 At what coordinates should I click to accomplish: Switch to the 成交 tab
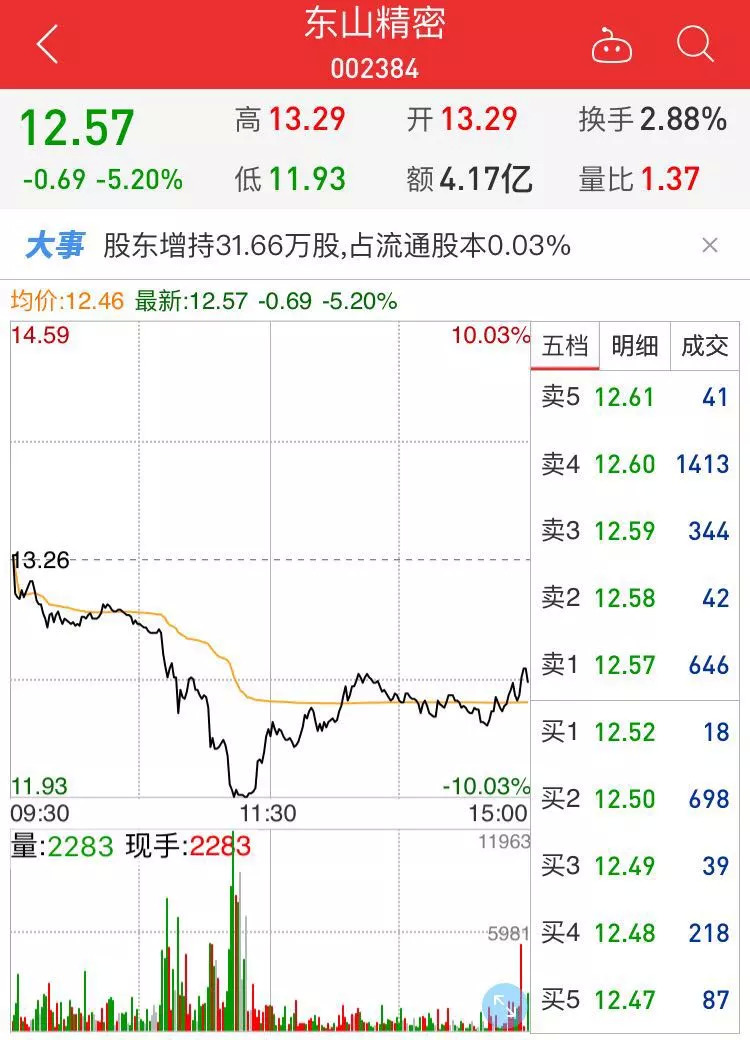point(704,346)
